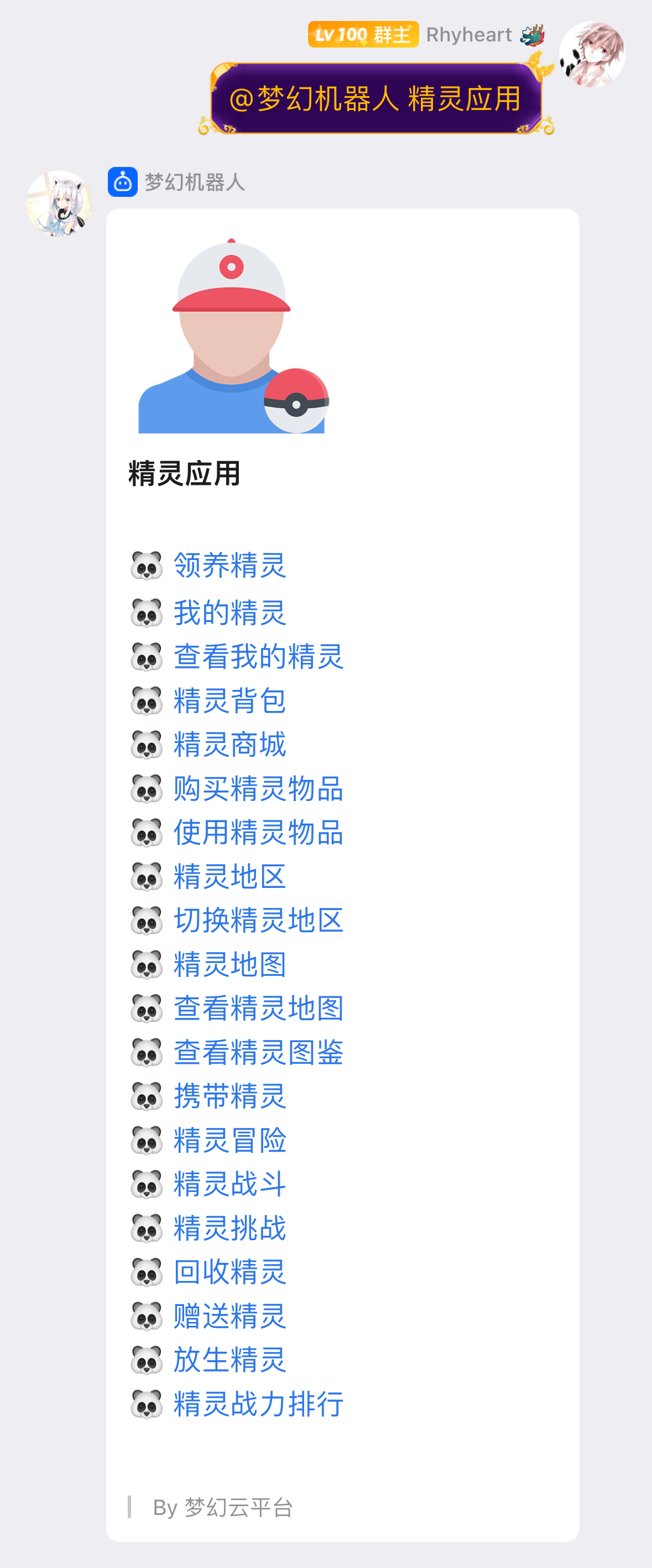Image resolution: width=652 pixels, height=1568 pixels.
Task: Tap the 回收精灵 link
Action: point(229,1272)
